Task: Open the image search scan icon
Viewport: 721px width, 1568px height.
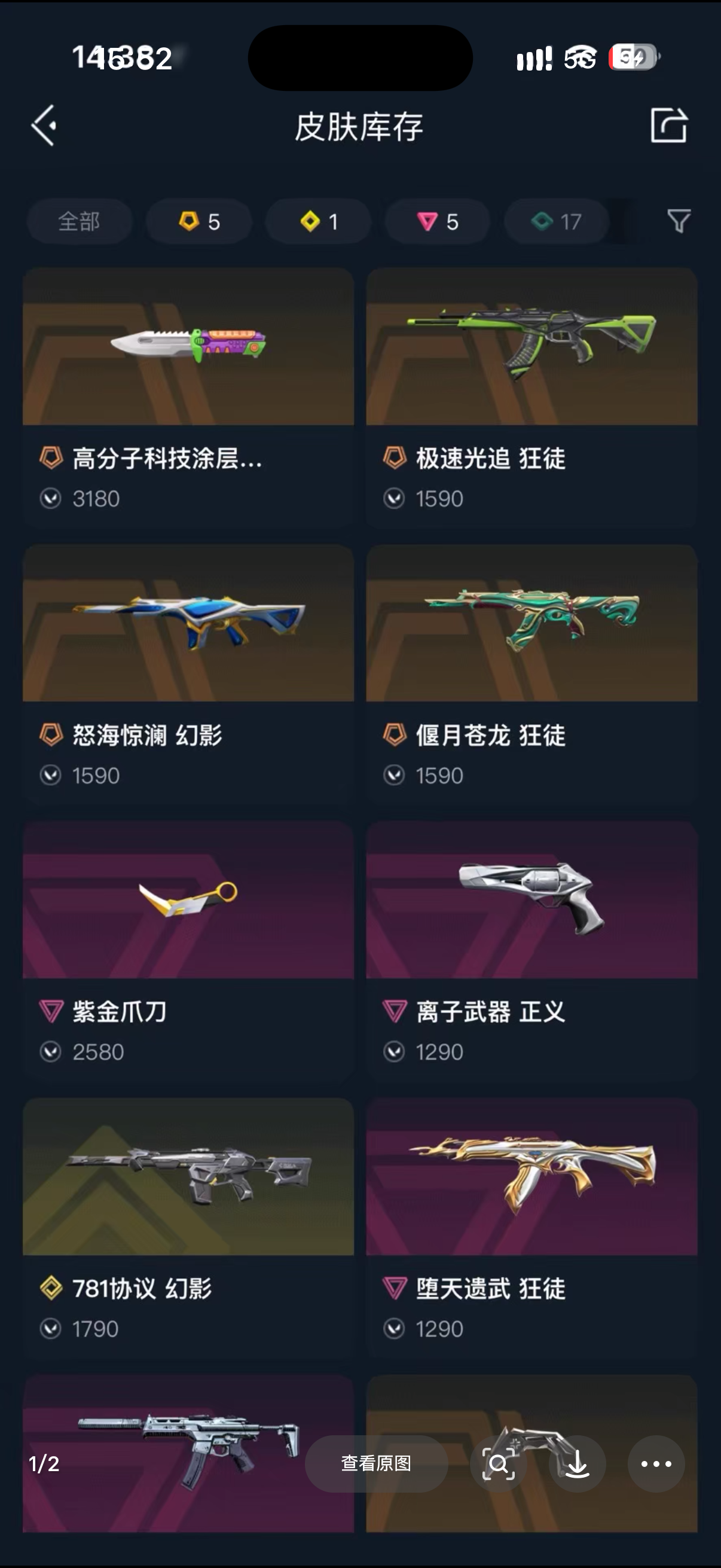Action: pyautogui.click(x=499, y=1463)
